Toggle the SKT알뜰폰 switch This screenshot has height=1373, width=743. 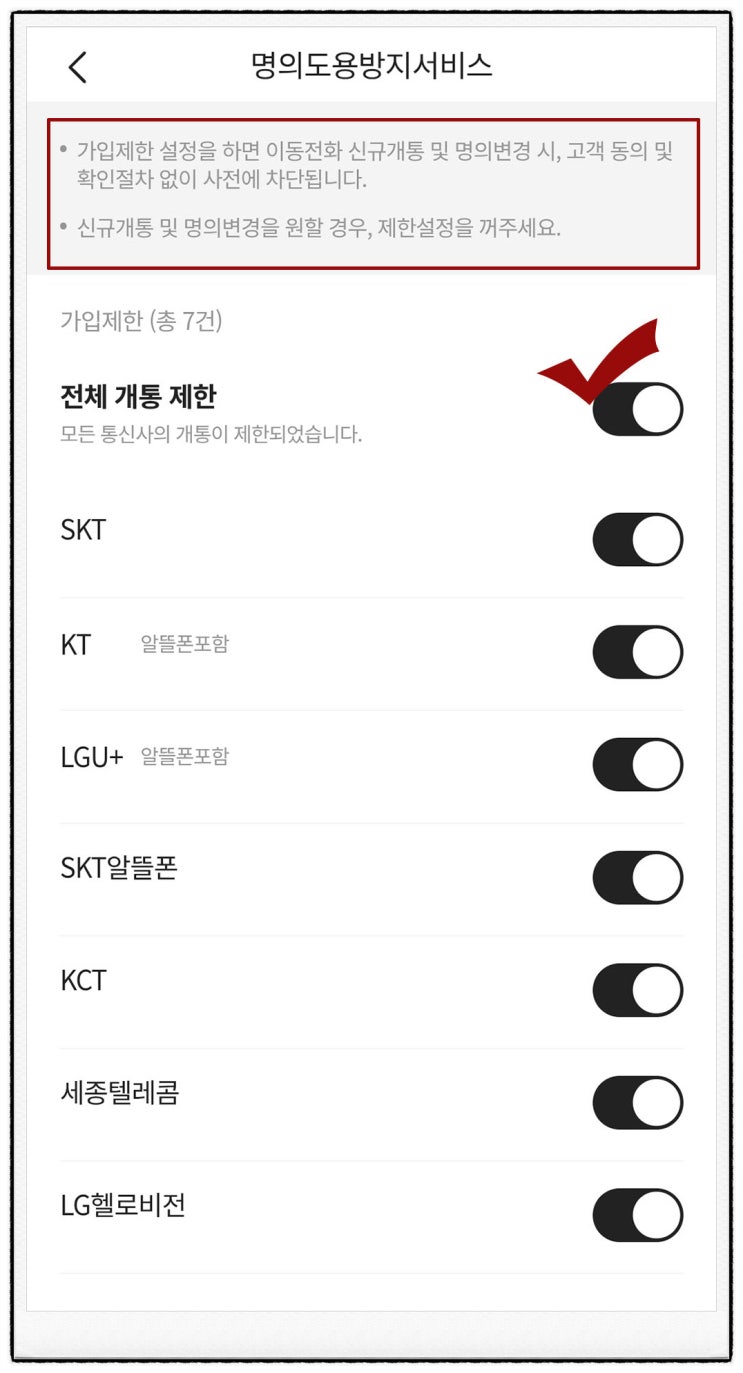637,878
